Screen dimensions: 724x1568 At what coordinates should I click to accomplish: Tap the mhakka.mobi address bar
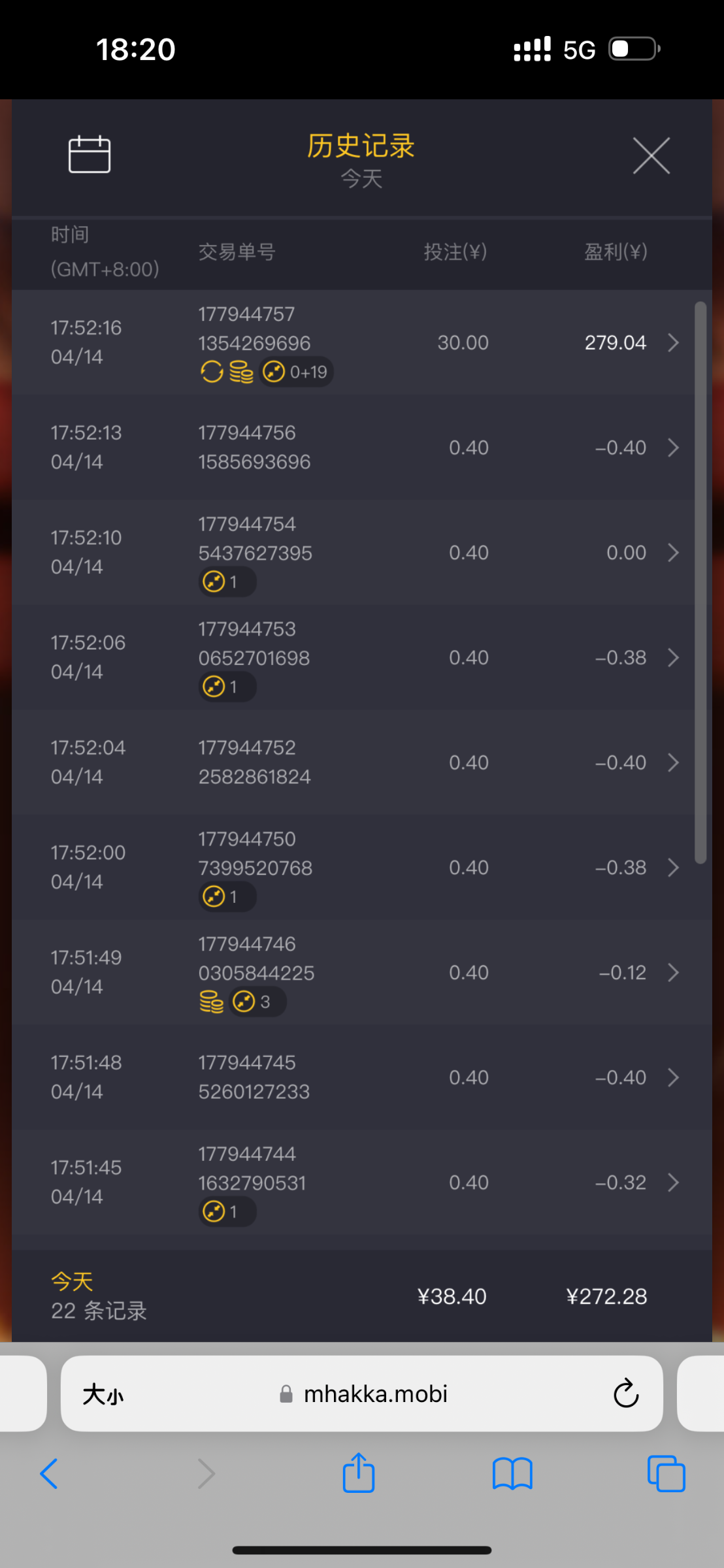(362, 1394)
